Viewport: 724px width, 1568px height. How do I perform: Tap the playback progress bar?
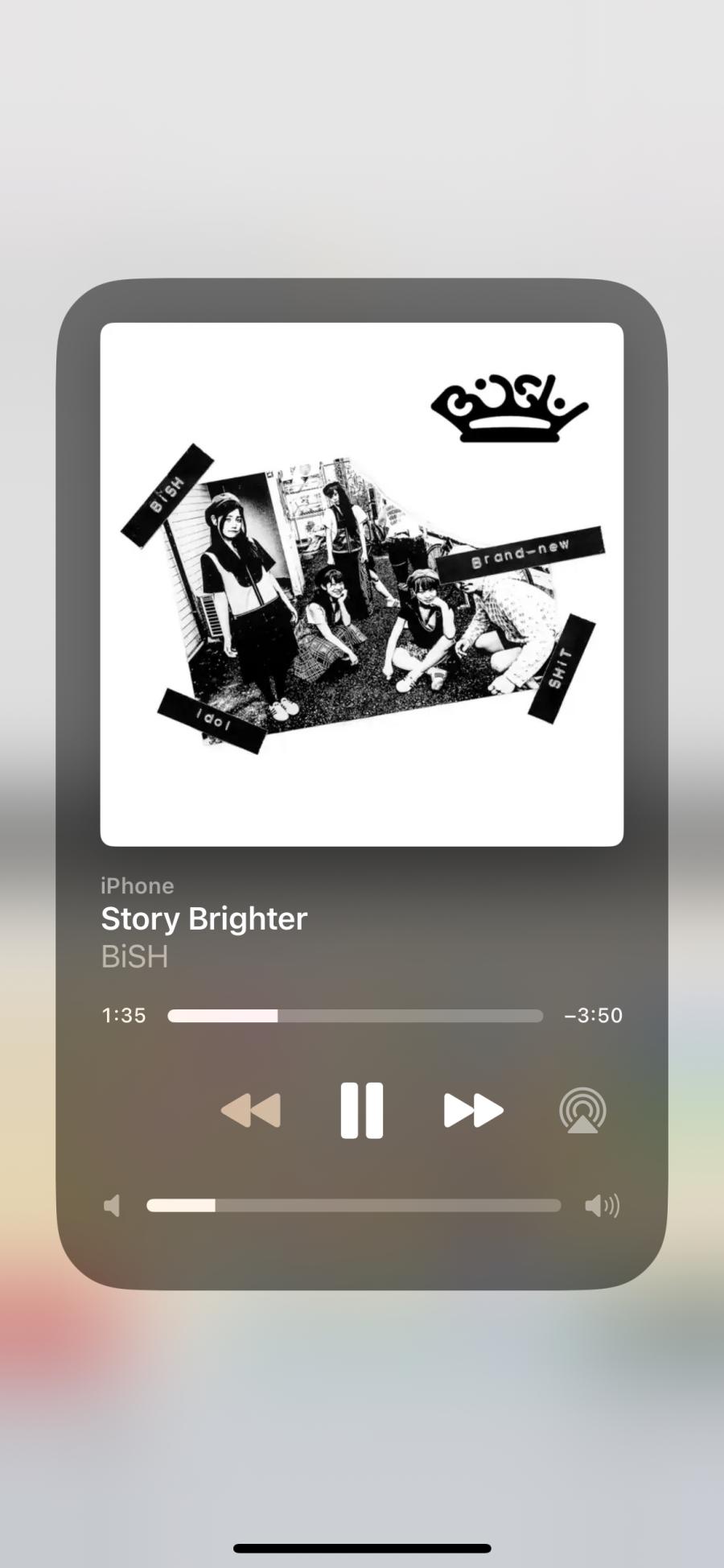[x=355, y=1016]
